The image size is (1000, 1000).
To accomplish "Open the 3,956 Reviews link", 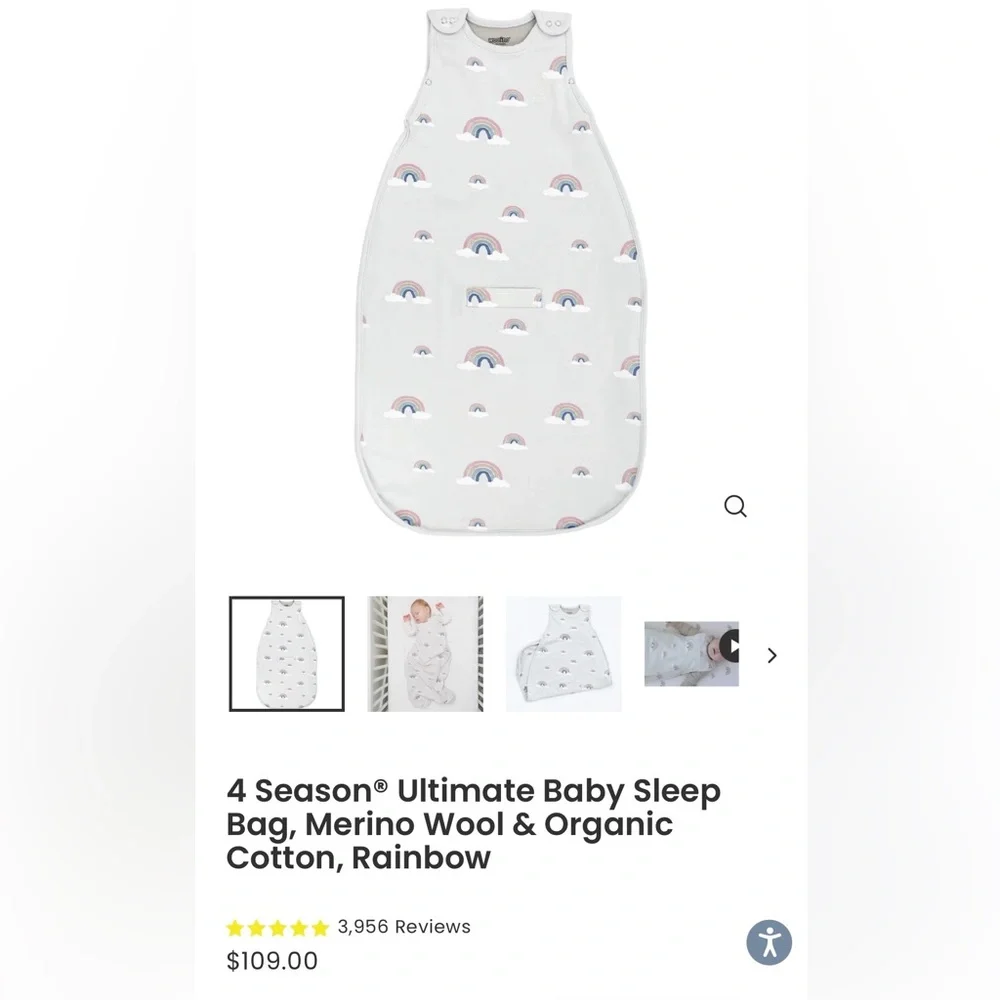I will [404, 927].
